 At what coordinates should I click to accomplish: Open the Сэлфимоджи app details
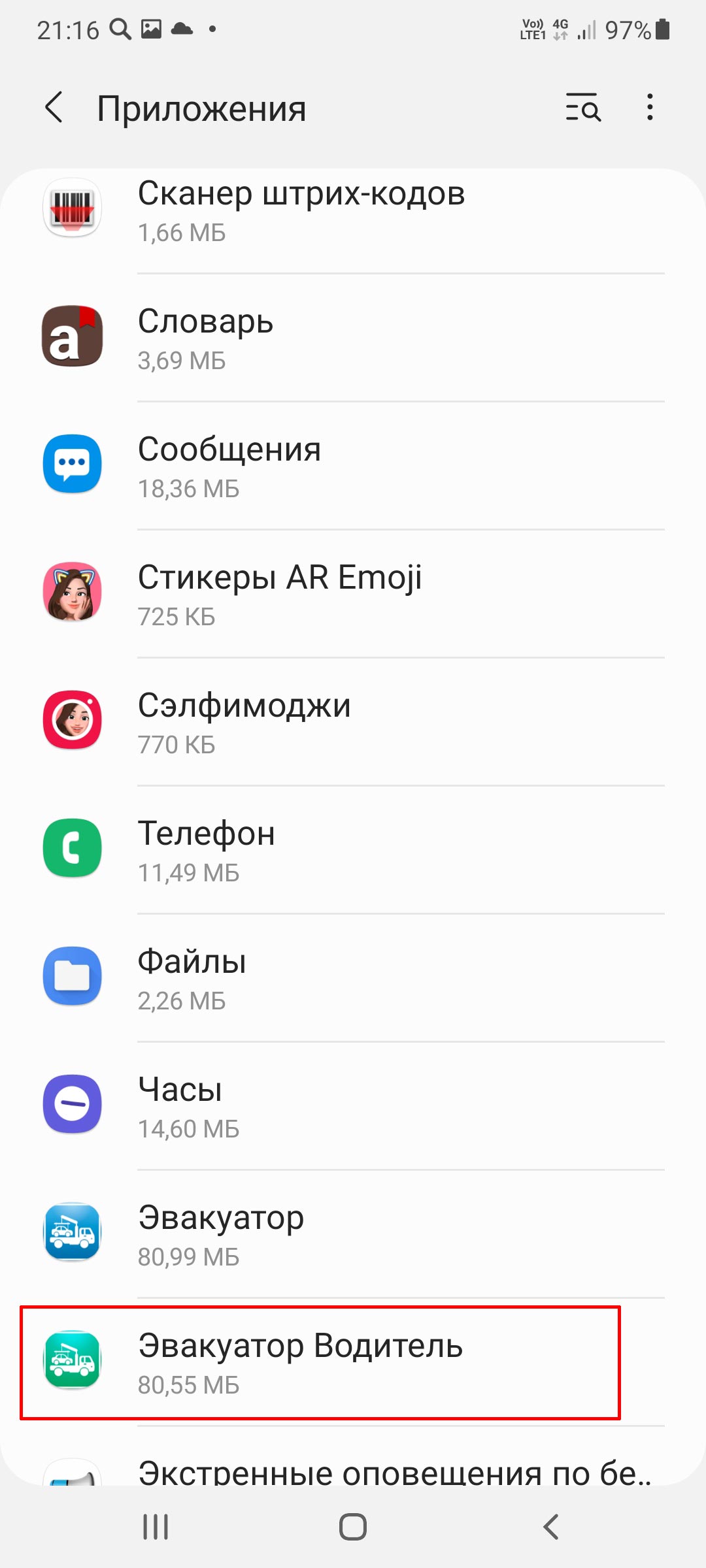[353, 723]
